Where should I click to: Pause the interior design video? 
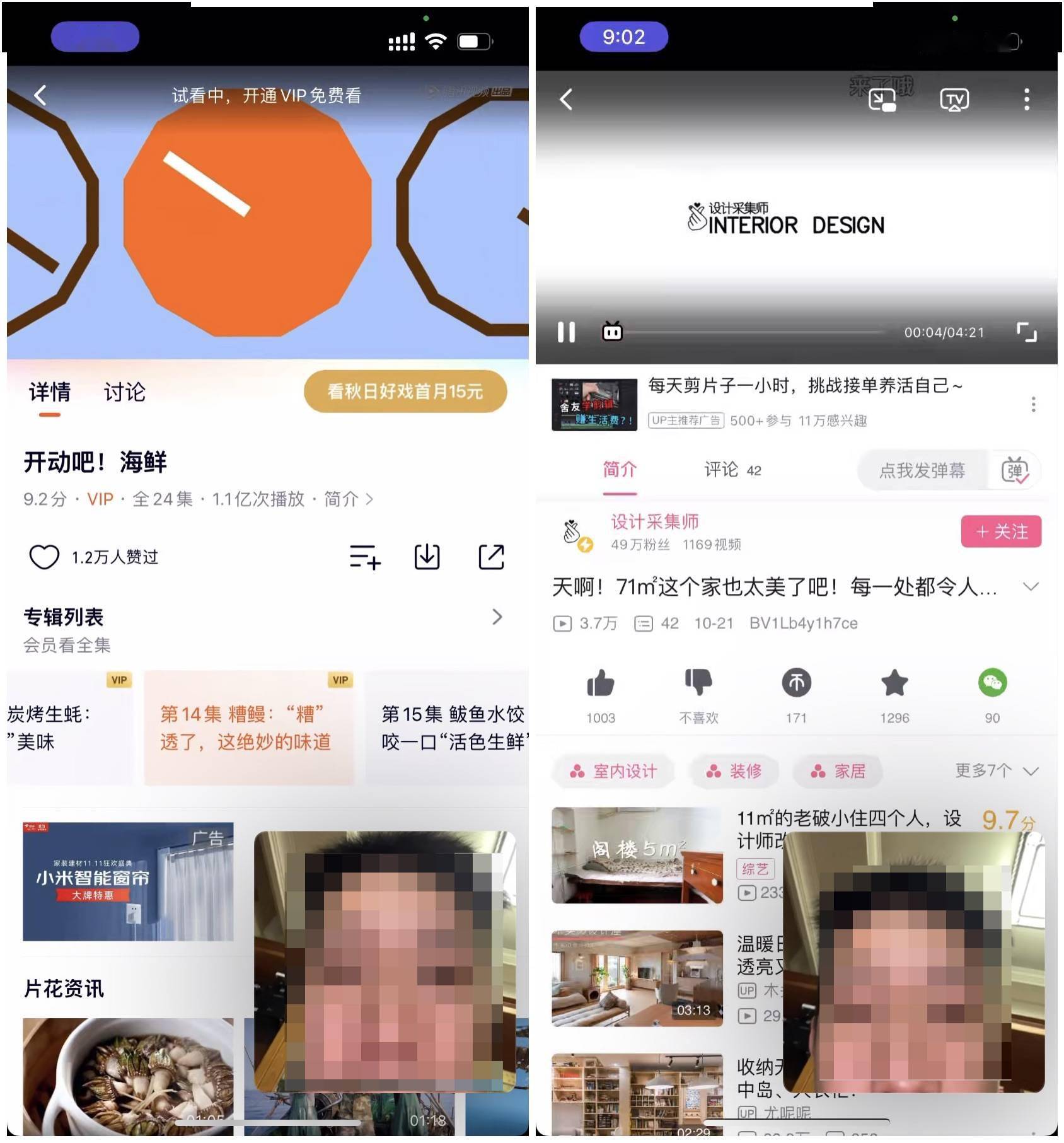566,332
